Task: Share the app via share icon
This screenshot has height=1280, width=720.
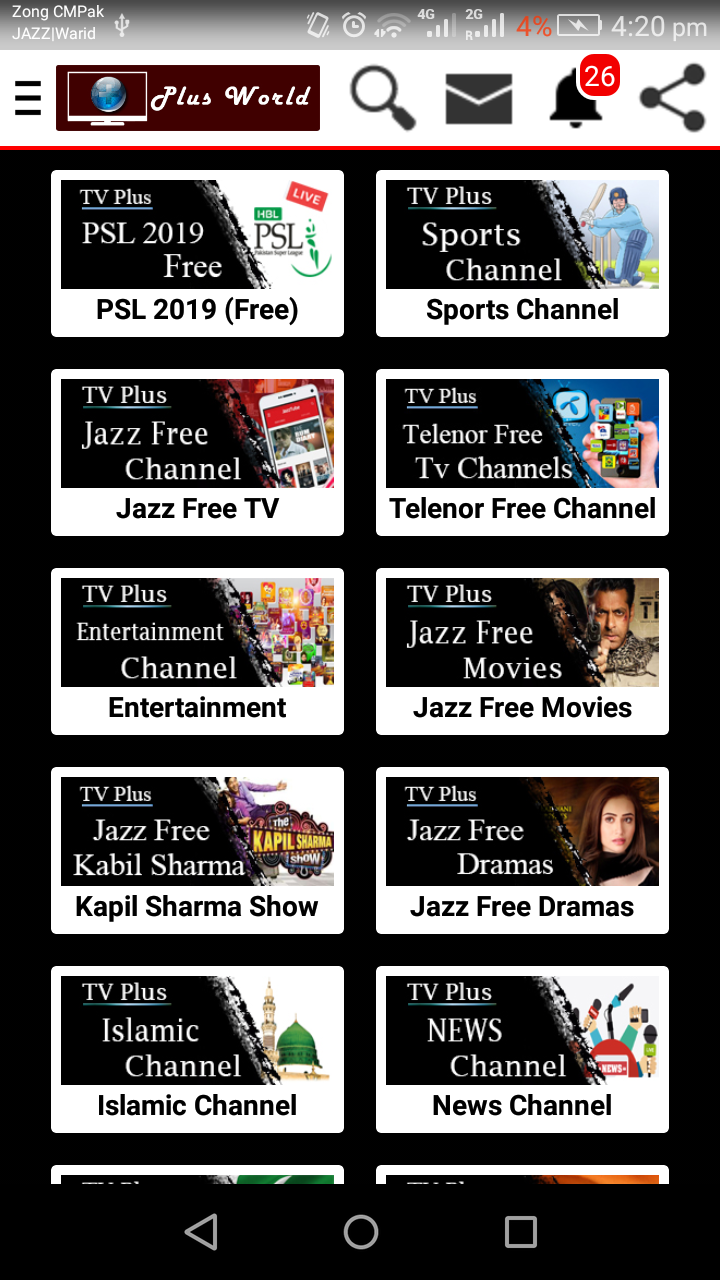Action: (672, 99)
